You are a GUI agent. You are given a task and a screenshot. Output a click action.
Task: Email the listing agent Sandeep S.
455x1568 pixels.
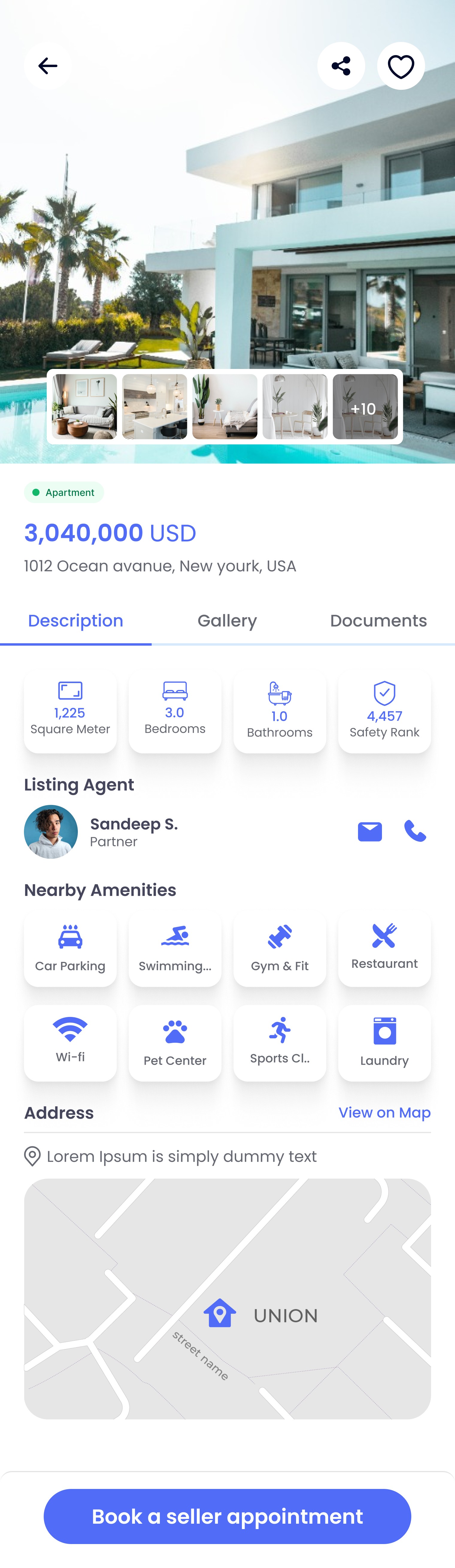(370, 832)
